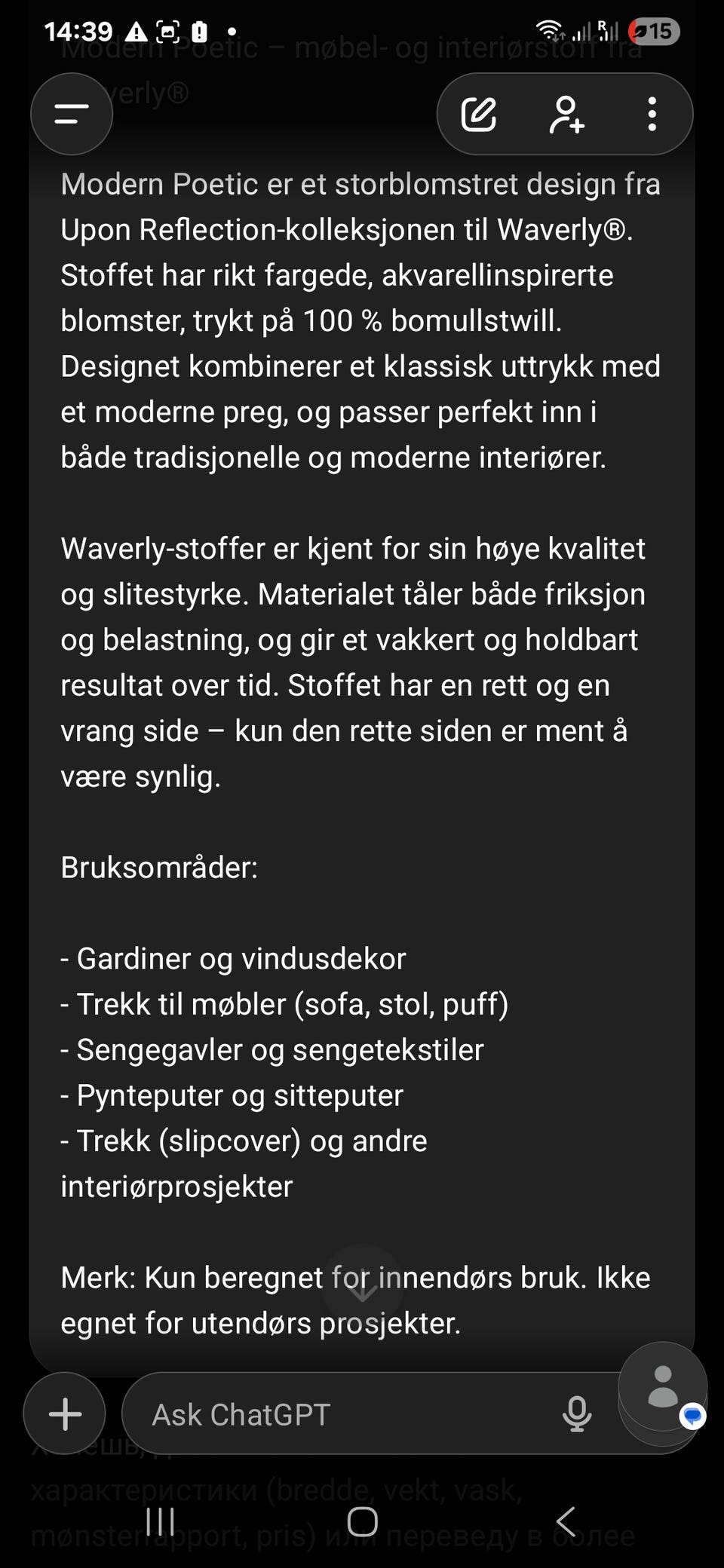Open the three-dot options menu

tap(652, 114)
